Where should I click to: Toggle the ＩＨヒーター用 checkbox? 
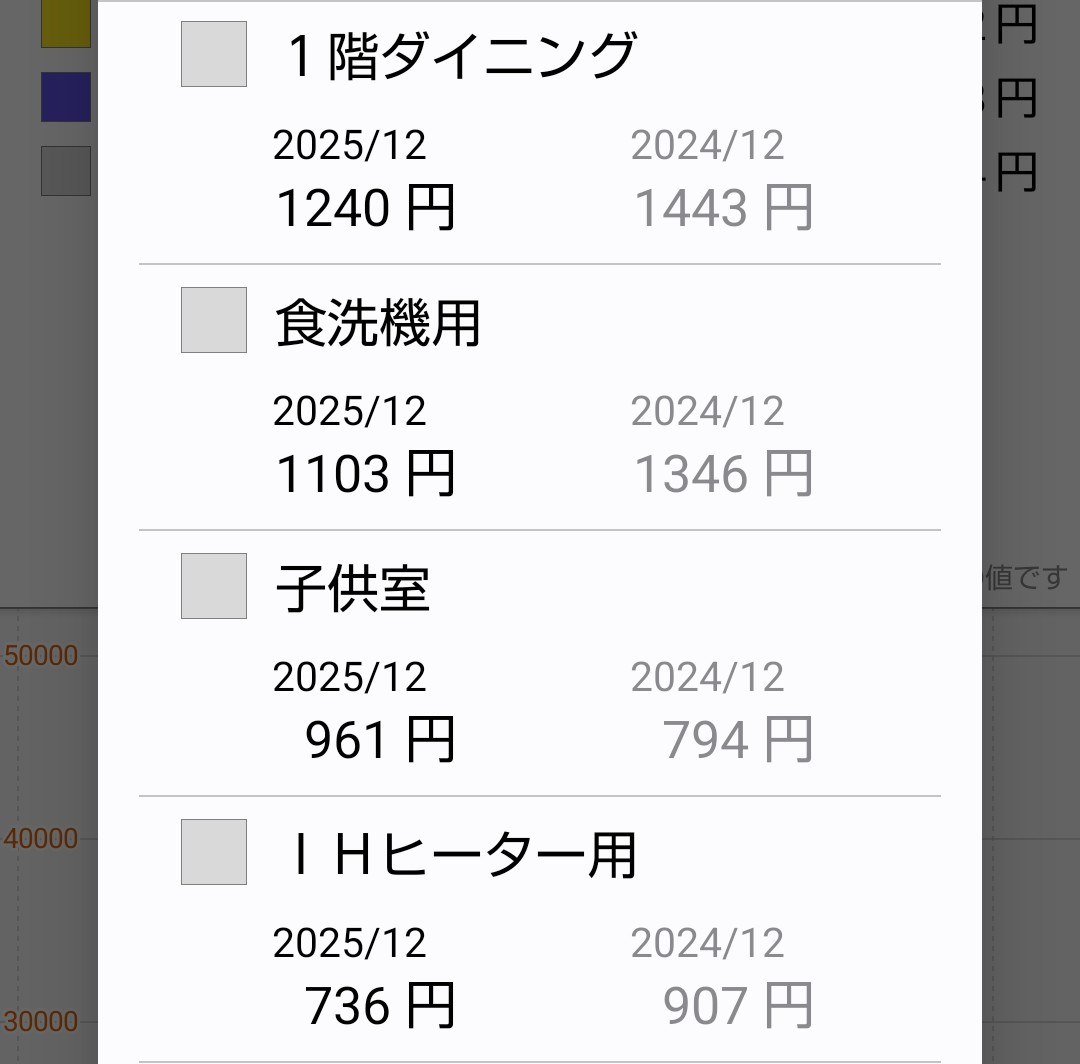tap(214, 852)
